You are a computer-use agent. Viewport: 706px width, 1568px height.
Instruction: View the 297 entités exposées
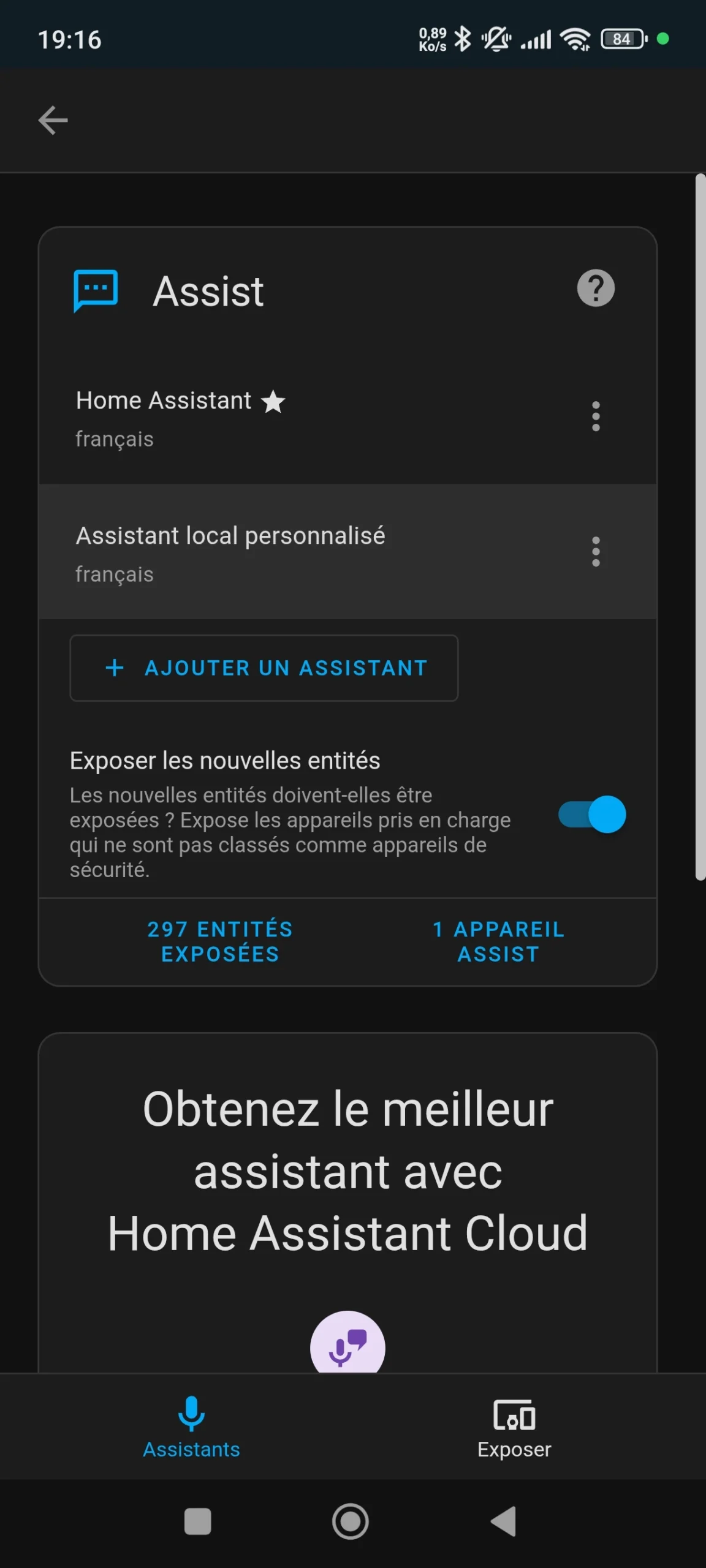click(x=220, y=941)
